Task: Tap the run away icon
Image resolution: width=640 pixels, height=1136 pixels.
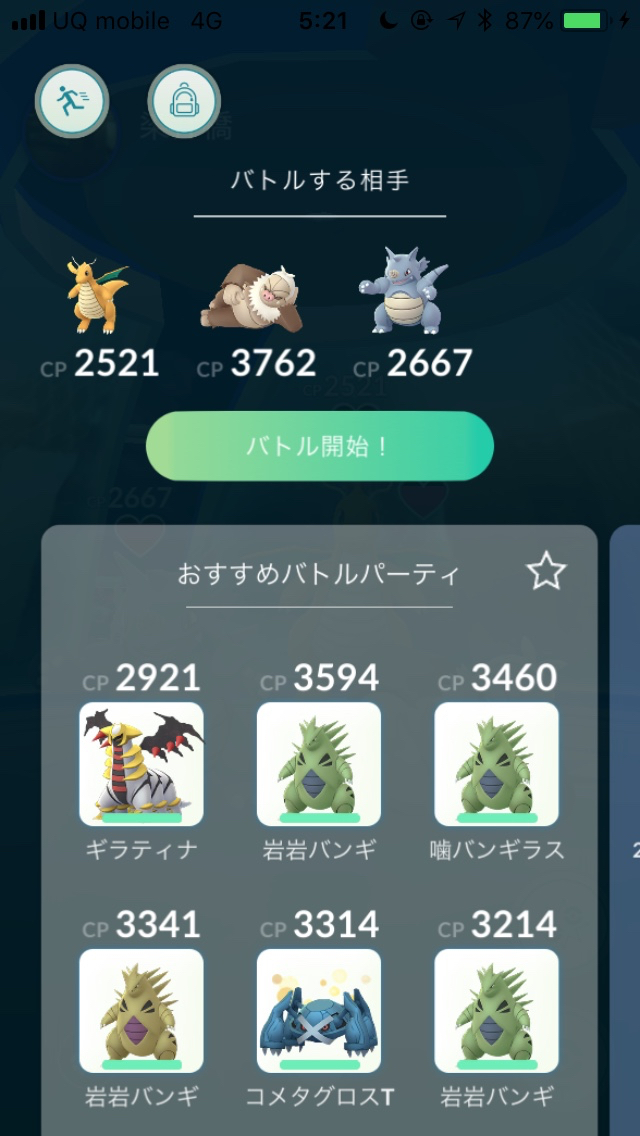Action: click(71, 101)
